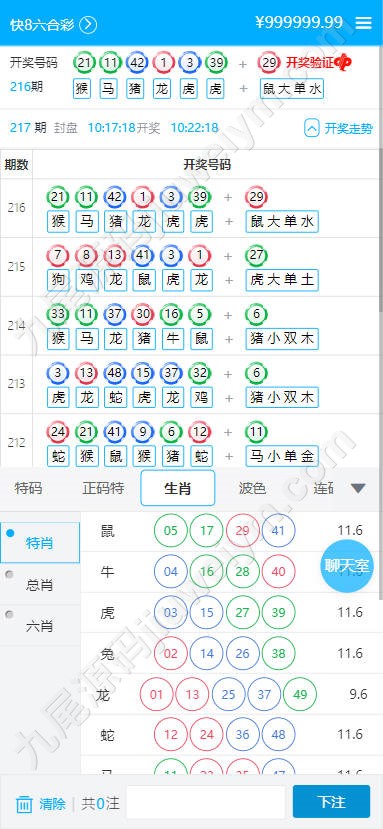Pick the 虎 zodiac row

tap(232, 613)
